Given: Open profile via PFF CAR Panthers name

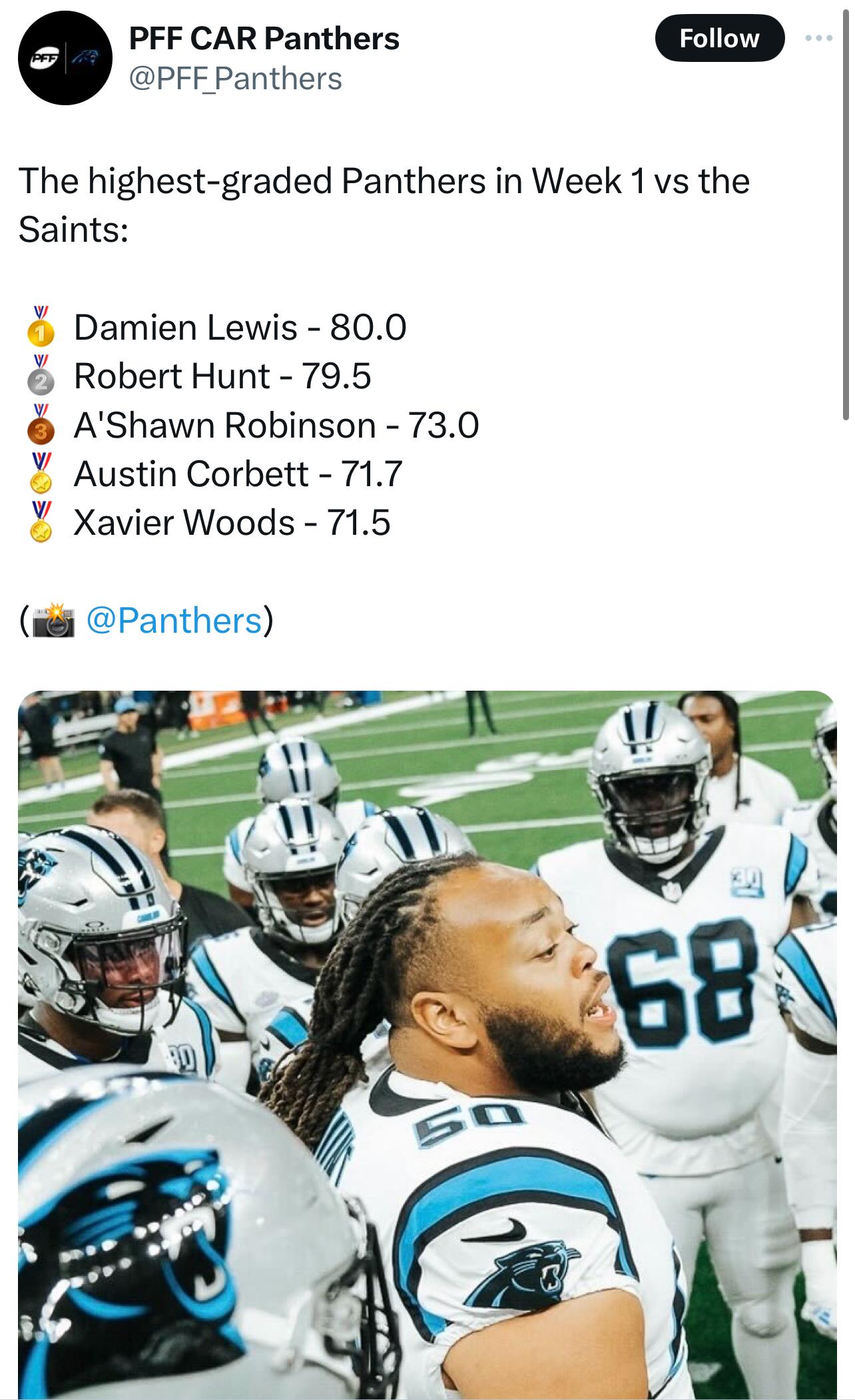Looking at the screenshot, I should coord(264,38).
